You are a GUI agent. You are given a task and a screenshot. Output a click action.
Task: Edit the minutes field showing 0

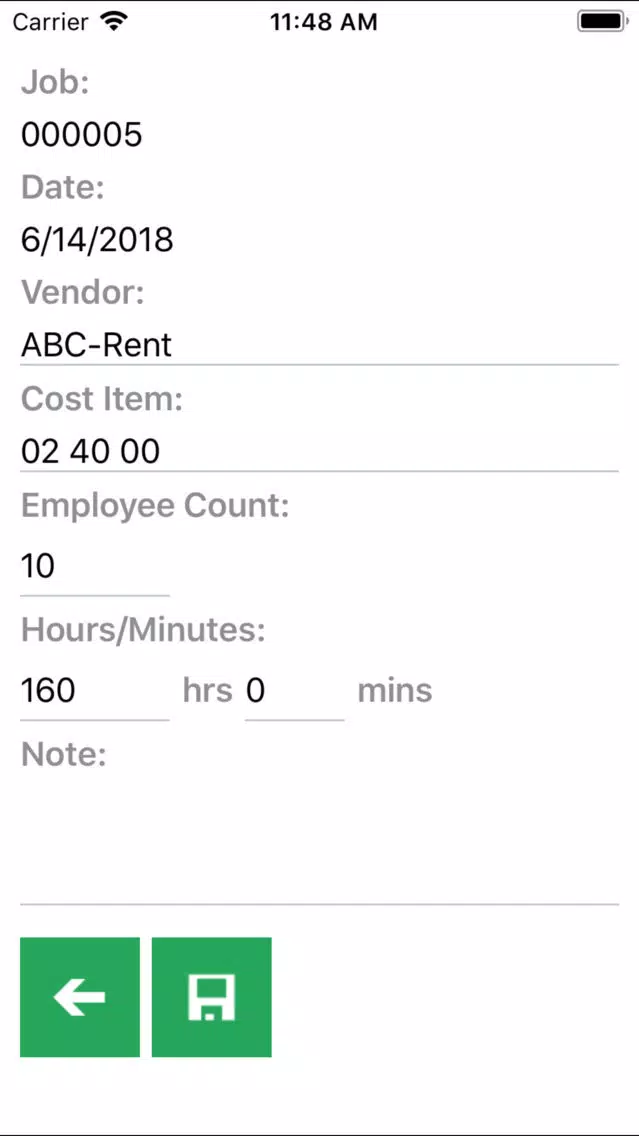pos(294,691)
